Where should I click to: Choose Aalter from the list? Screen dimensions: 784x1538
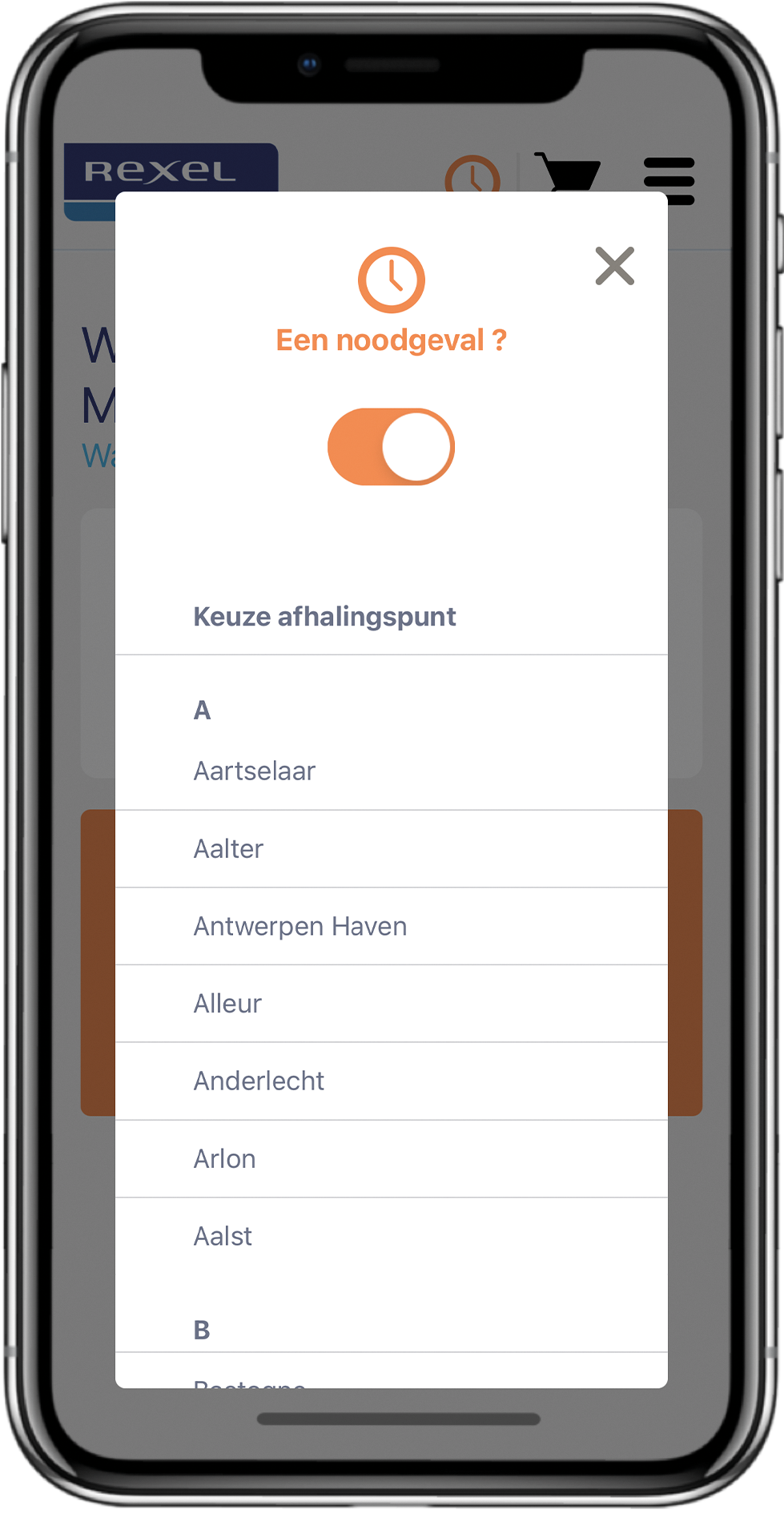click(x=229, y=849)
